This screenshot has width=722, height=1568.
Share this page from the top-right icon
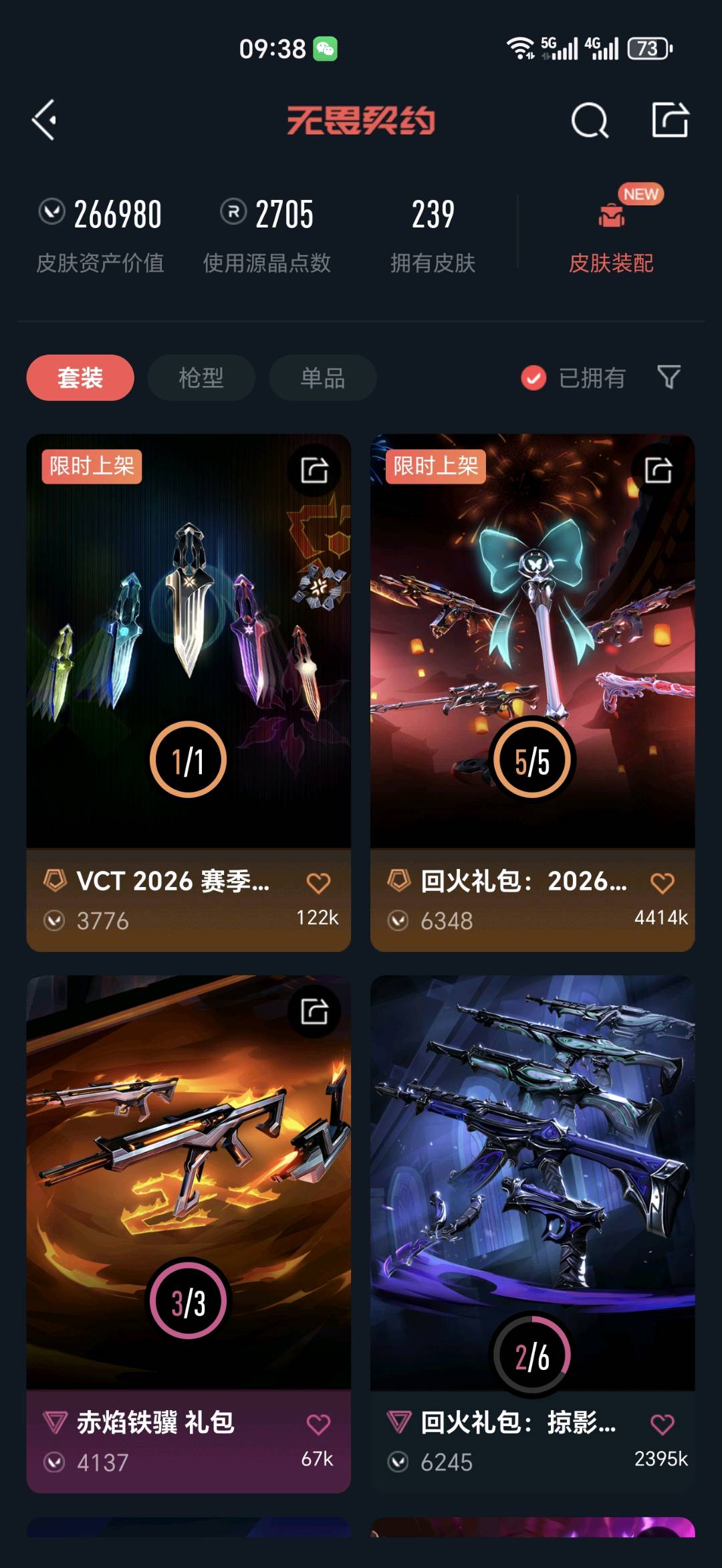click(670, 120)
